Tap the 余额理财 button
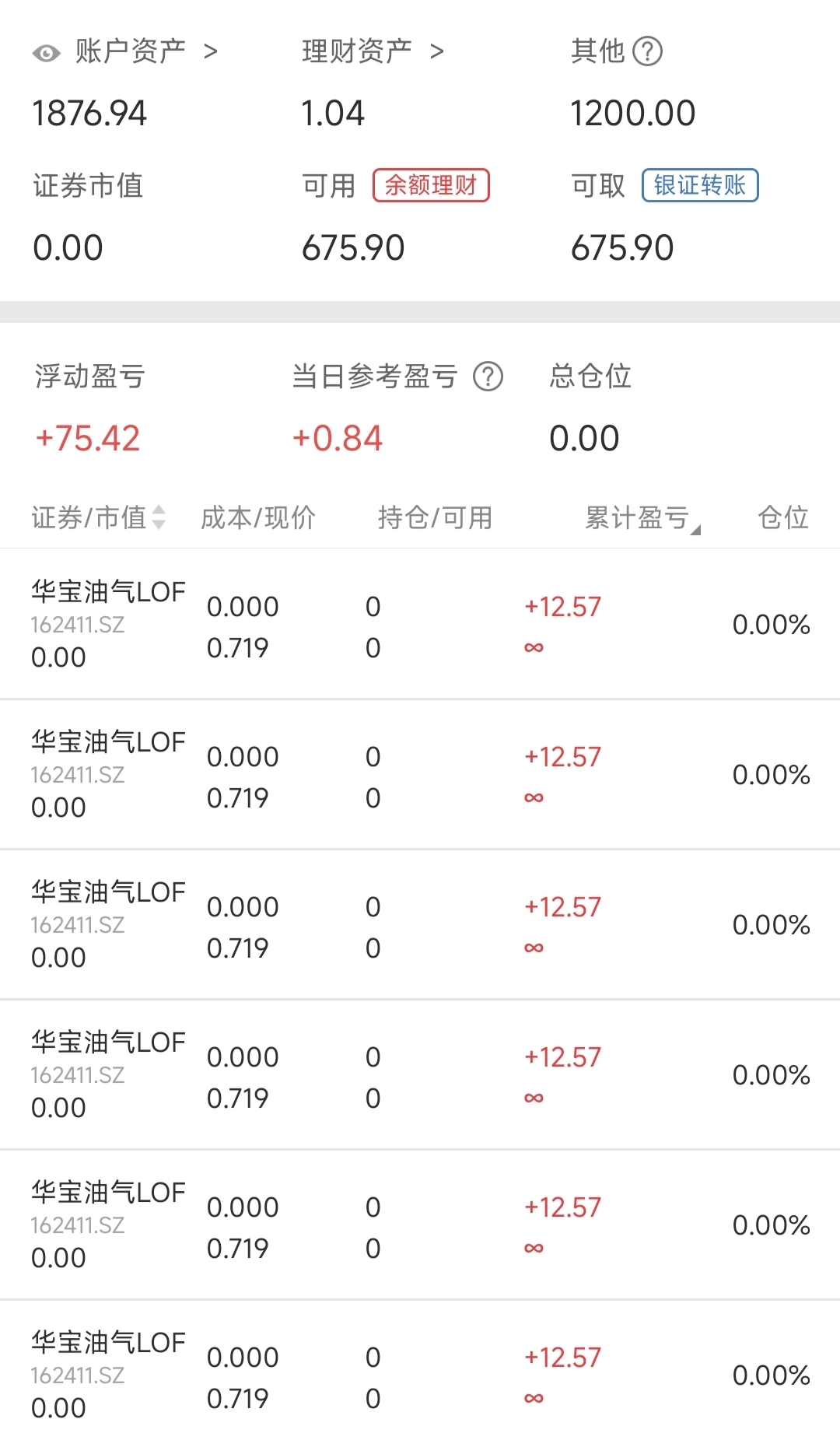This screenshot has height=1433, width=840. click(431, 185)
